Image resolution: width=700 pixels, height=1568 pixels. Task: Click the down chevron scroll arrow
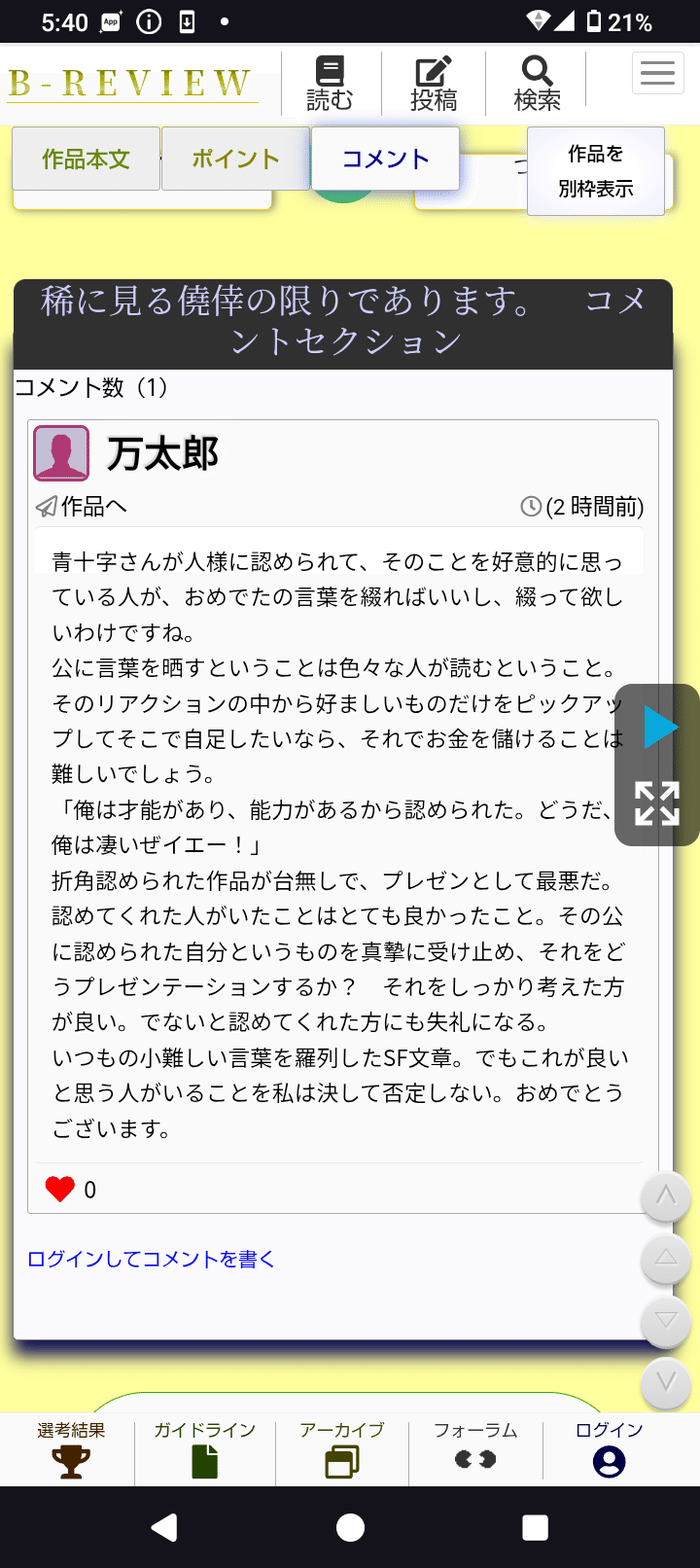pyautogui.click(x=666, y=1323)
